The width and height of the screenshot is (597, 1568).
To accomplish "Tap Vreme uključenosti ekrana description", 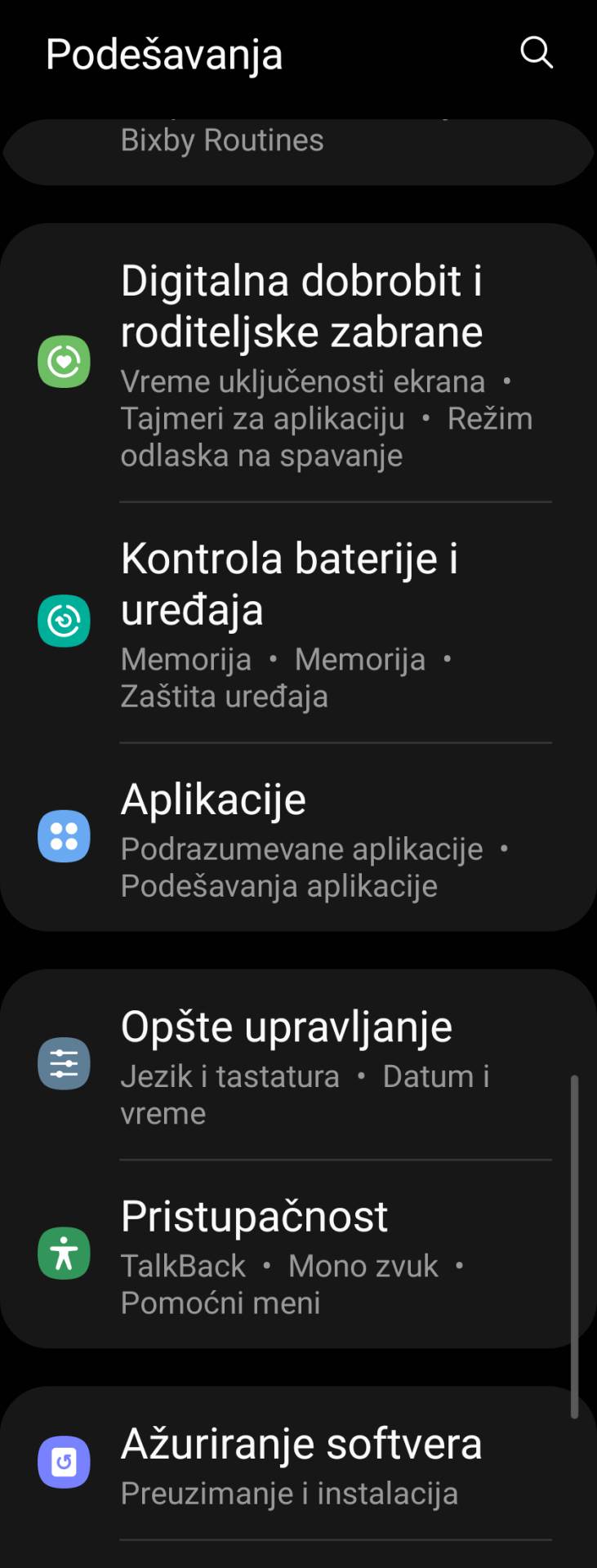I will 302,381.
